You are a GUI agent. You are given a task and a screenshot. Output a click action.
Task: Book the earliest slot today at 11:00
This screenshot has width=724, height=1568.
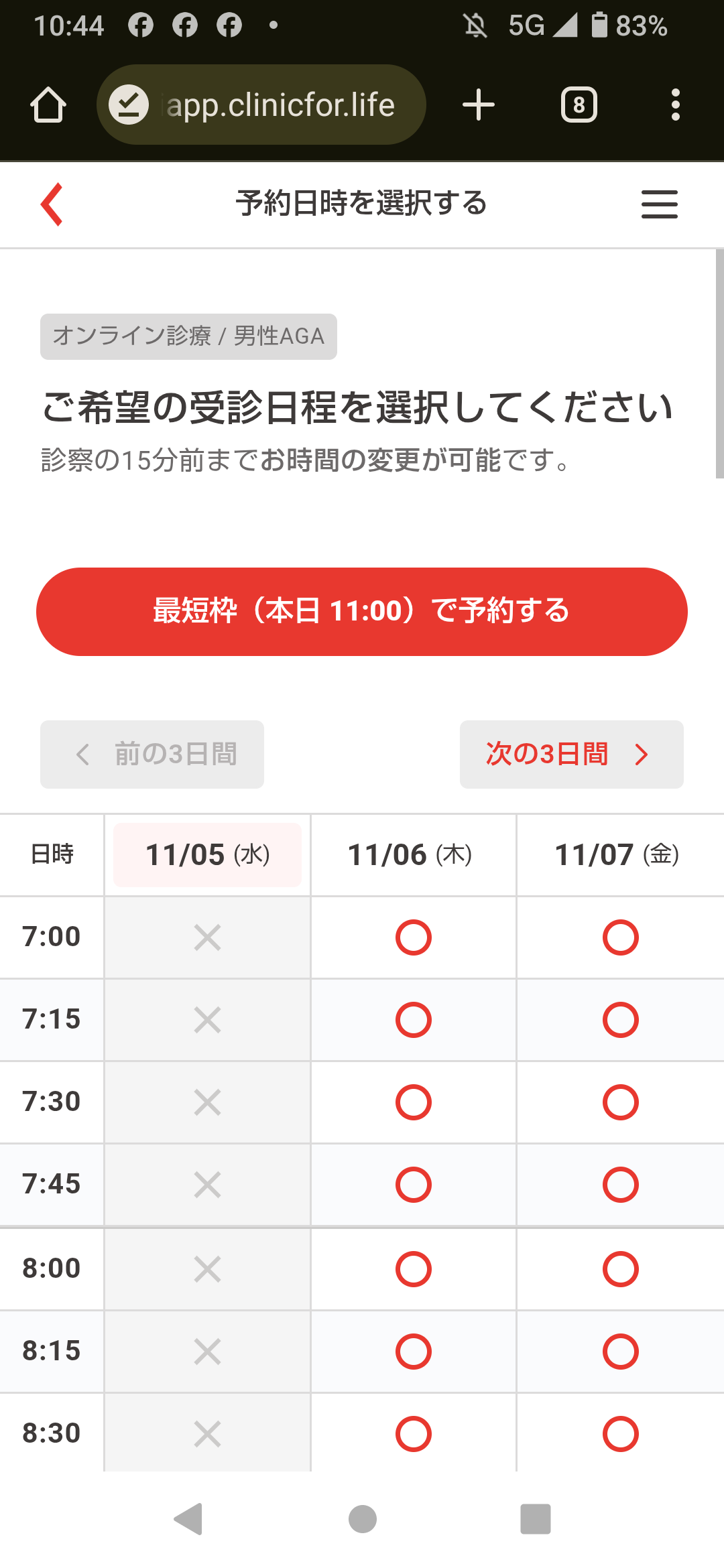click(362, 611)
